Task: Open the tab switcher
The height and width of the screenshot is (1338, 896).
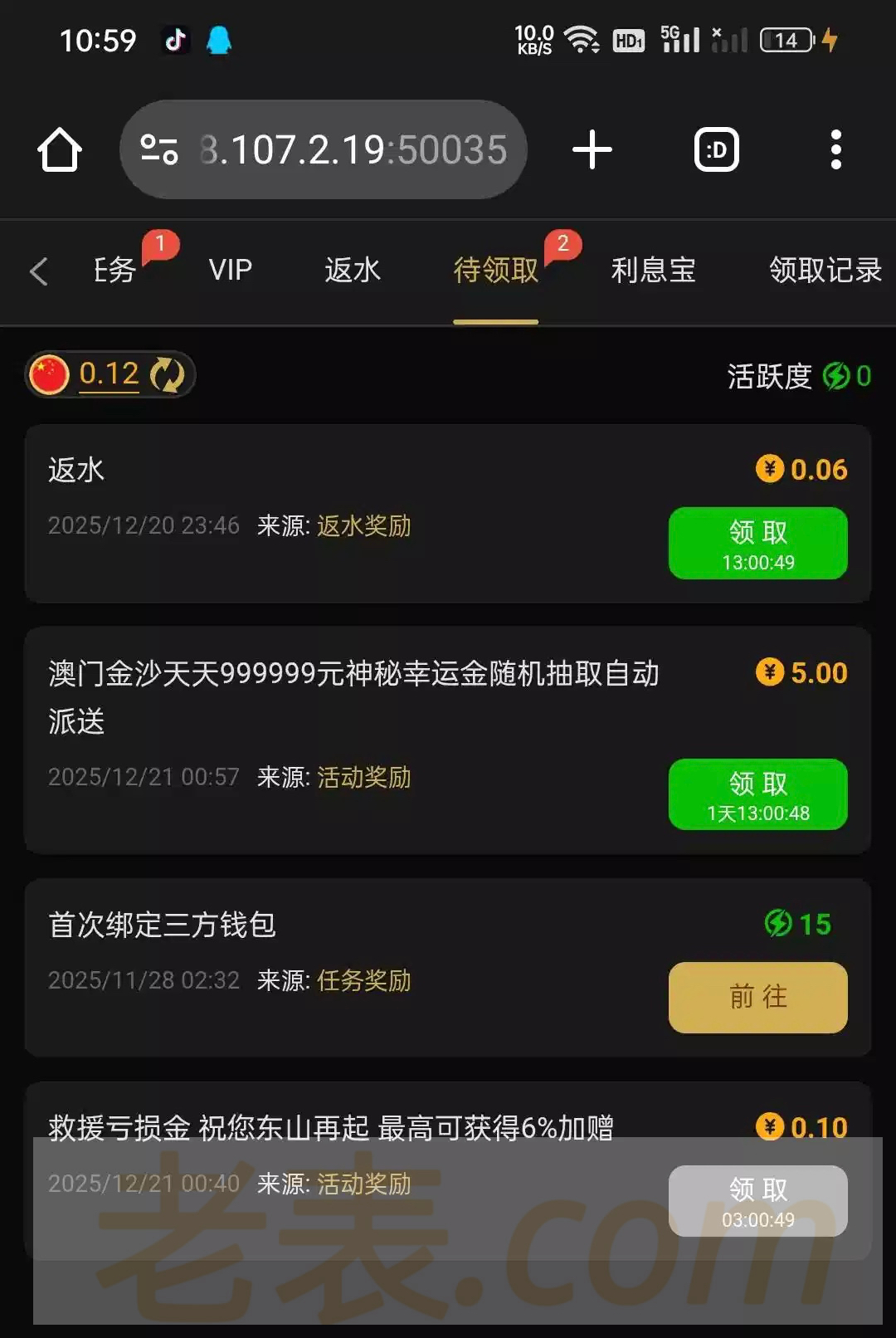Action: pos(716,150)
